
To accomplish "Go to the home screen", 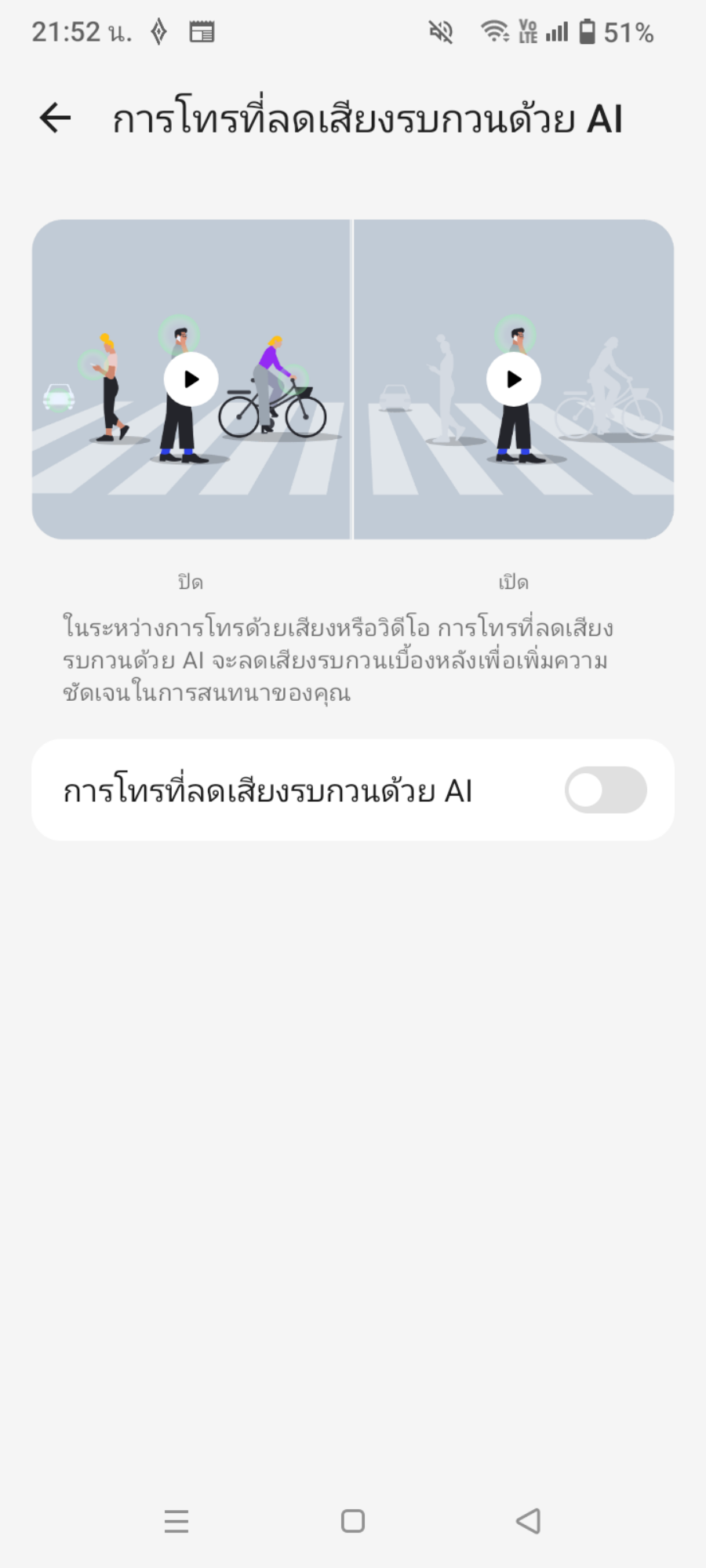I will point(353,1521).
